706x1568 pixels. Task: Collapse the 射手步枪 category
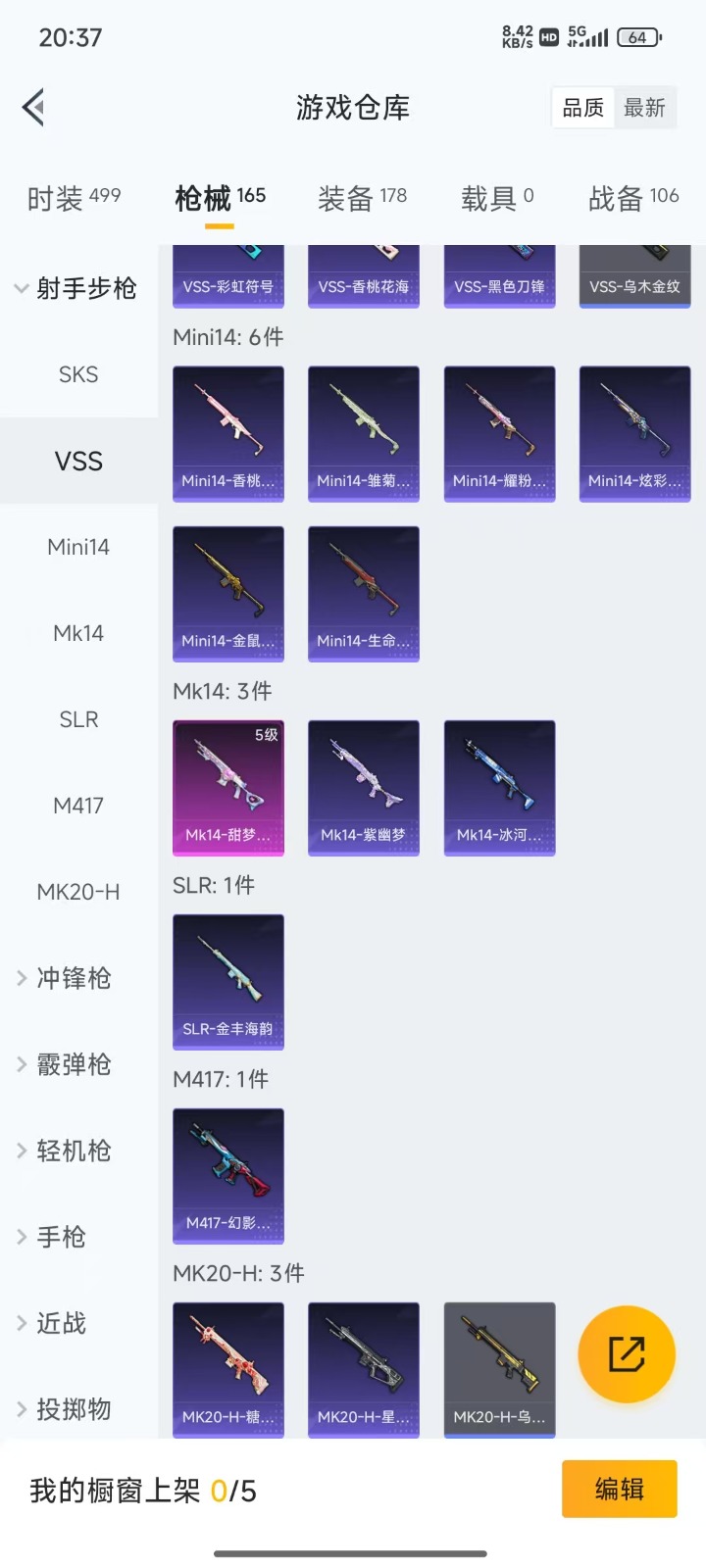point(76,288)
